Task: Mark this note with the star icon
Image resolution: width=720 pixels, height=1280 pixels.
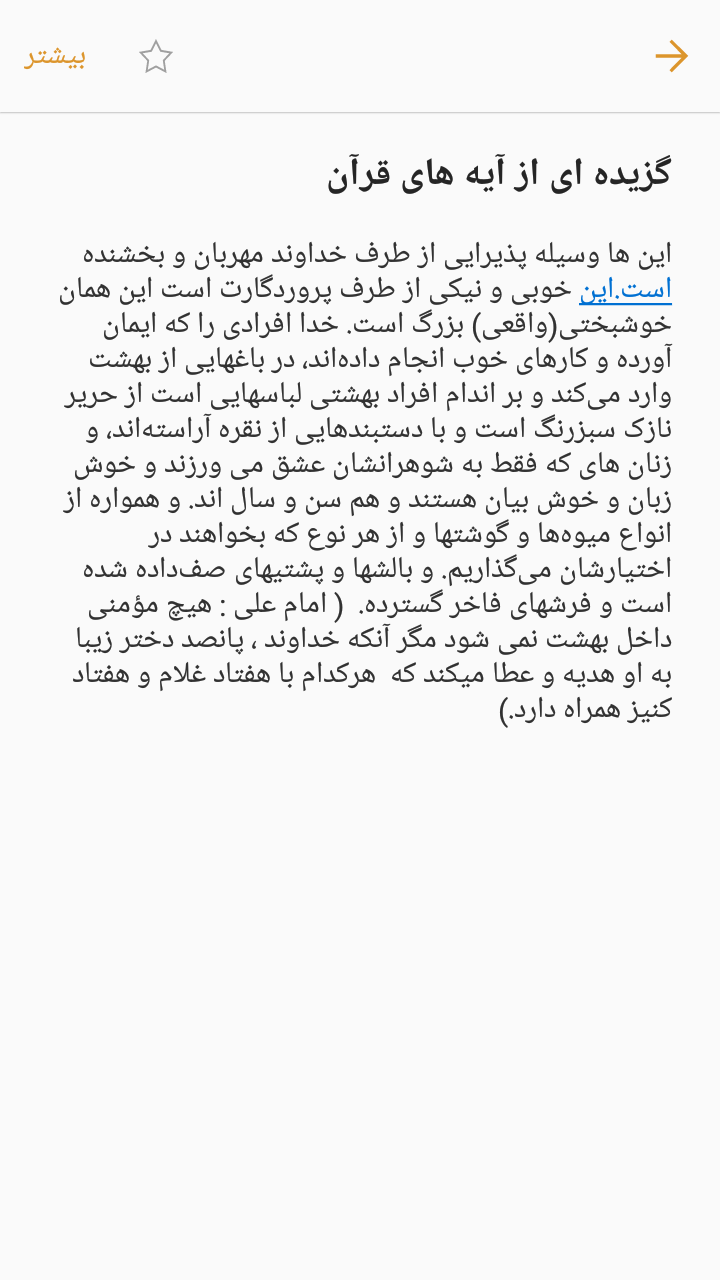Action: point(155,57)
